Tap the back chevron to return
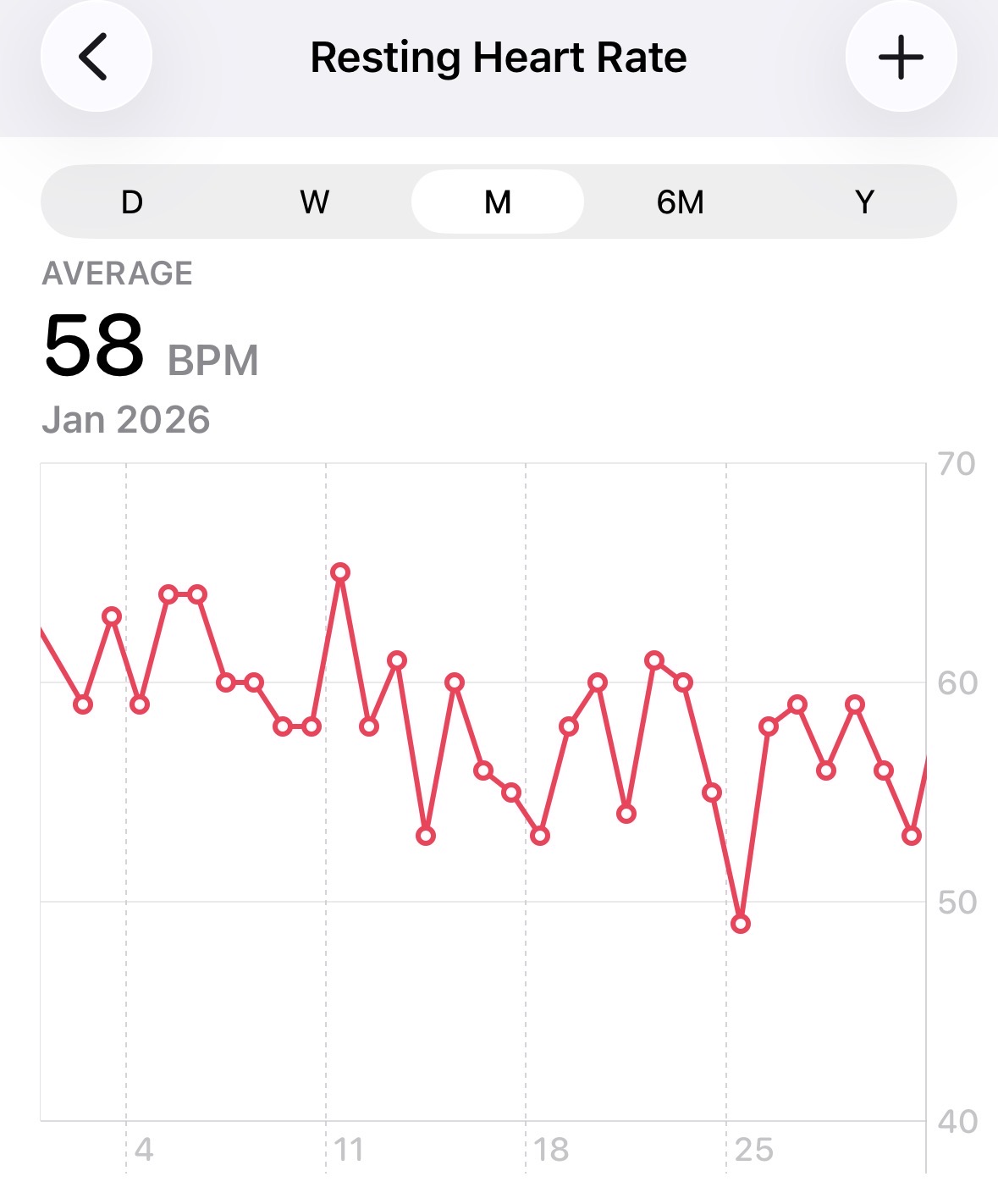 tap(96, 56)
